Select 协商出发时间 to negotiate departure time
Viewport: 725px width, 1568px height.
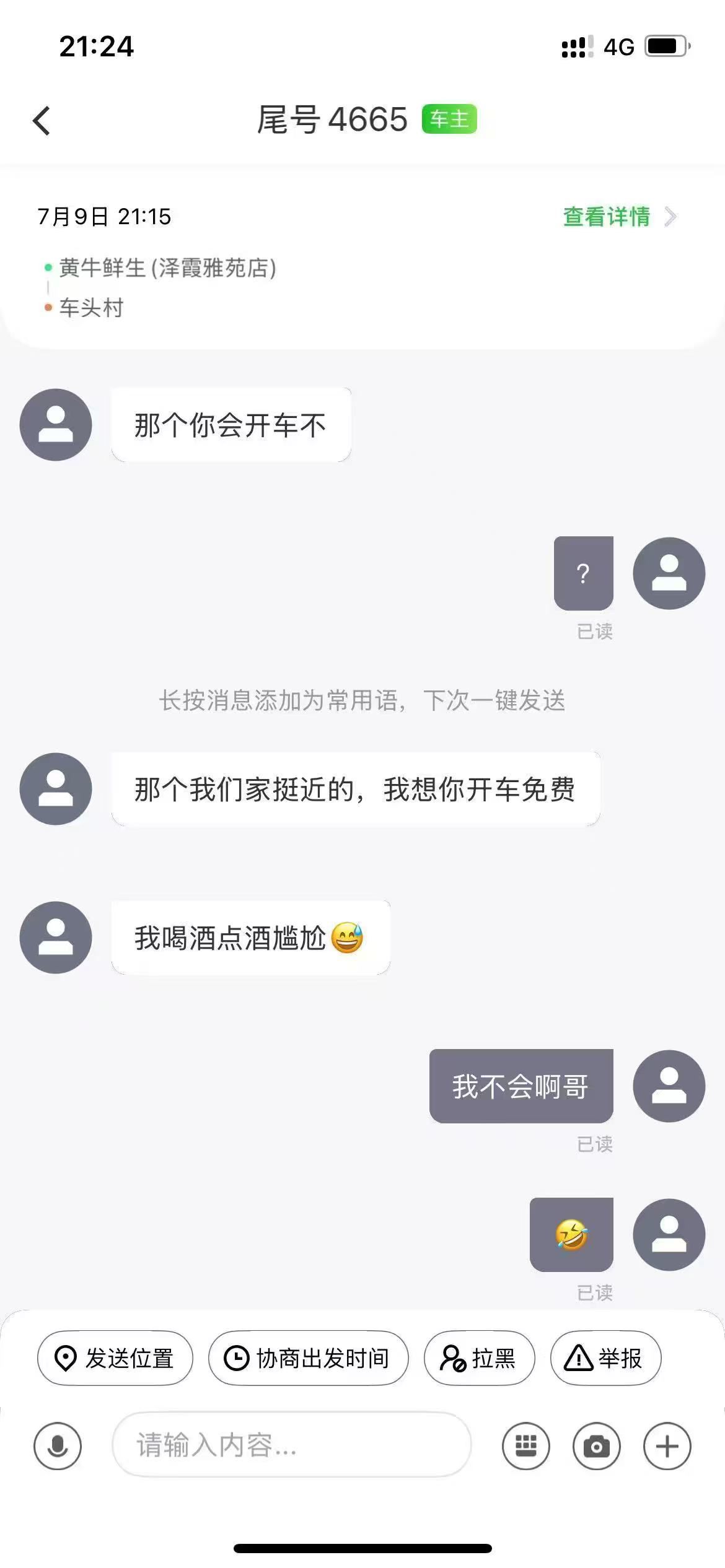coord(309,1359)
